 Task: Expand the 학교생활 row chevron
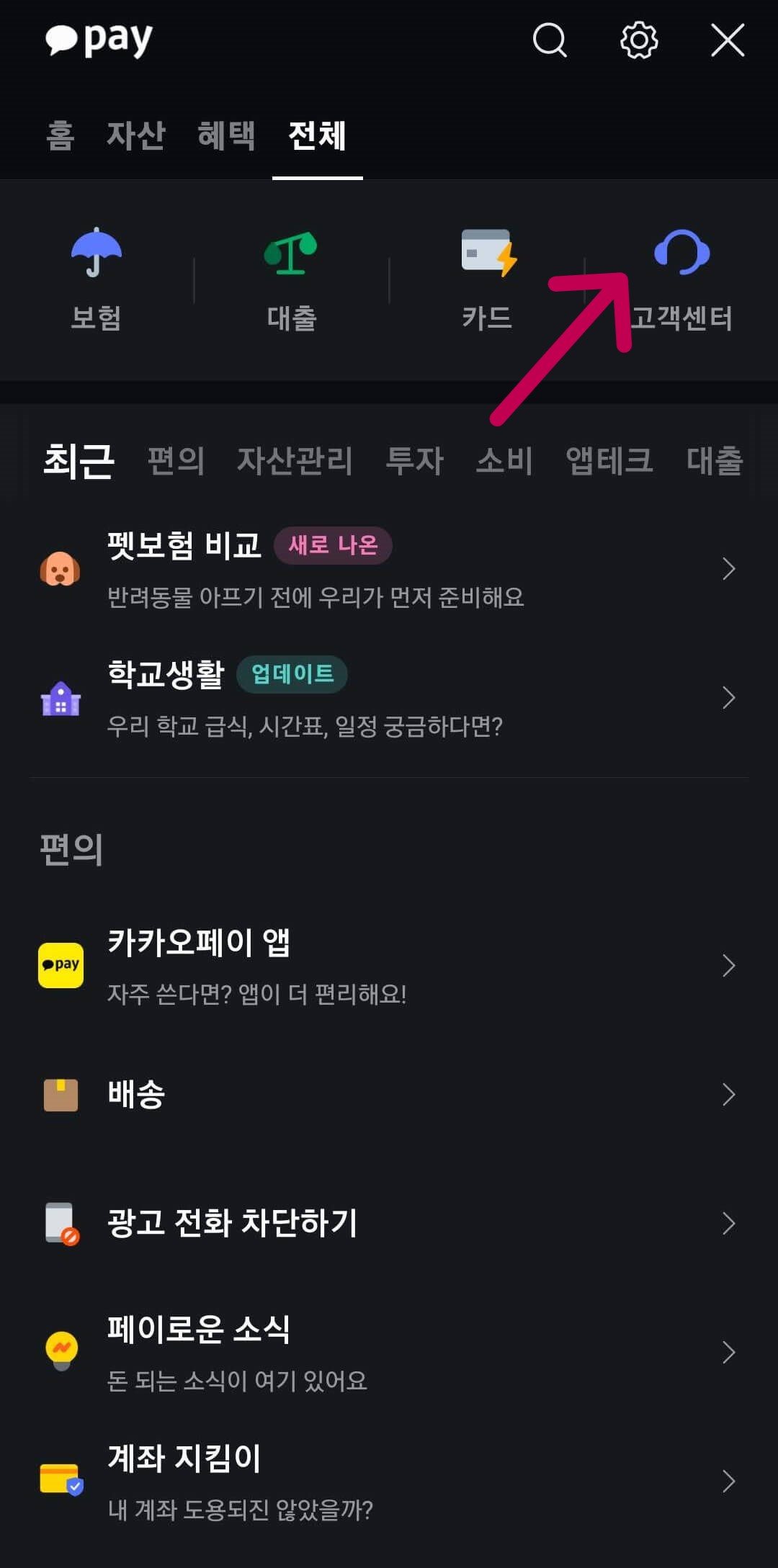[x=729, y=697]
